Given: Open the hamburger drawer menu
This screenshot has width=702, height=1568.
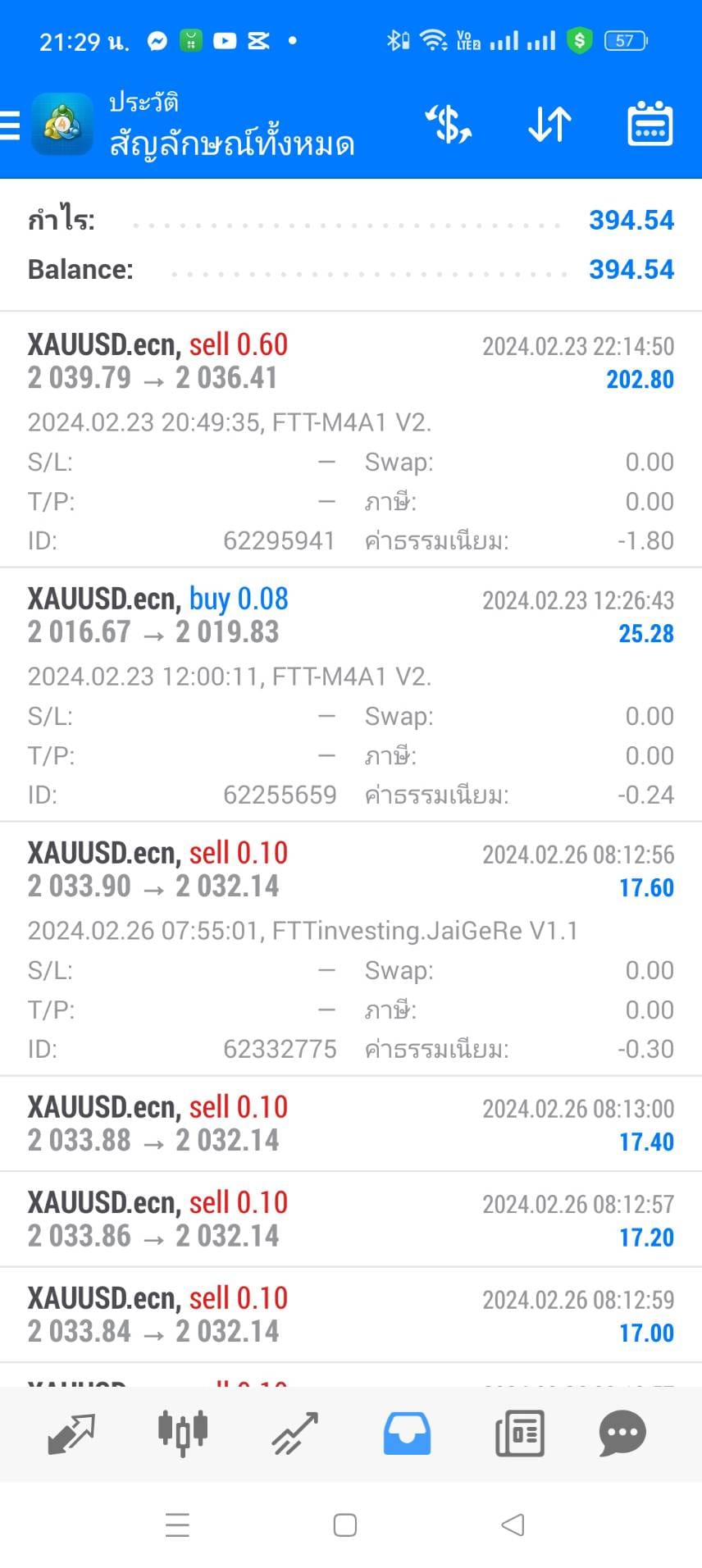Looking at the screenshot, I should pyautogui.click(x=10, y=125).
